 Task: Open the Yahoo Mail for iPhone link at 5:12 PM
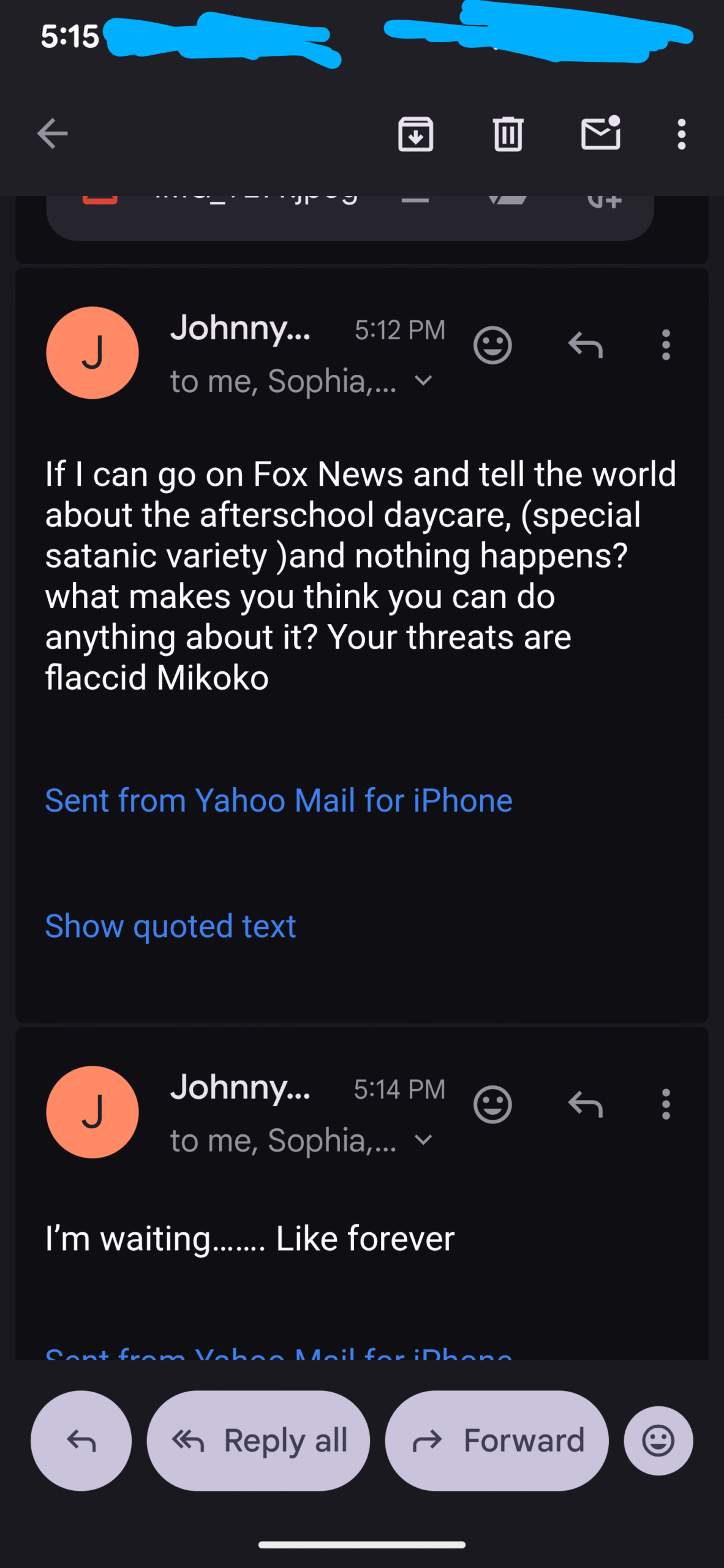(x=279, y=801)
